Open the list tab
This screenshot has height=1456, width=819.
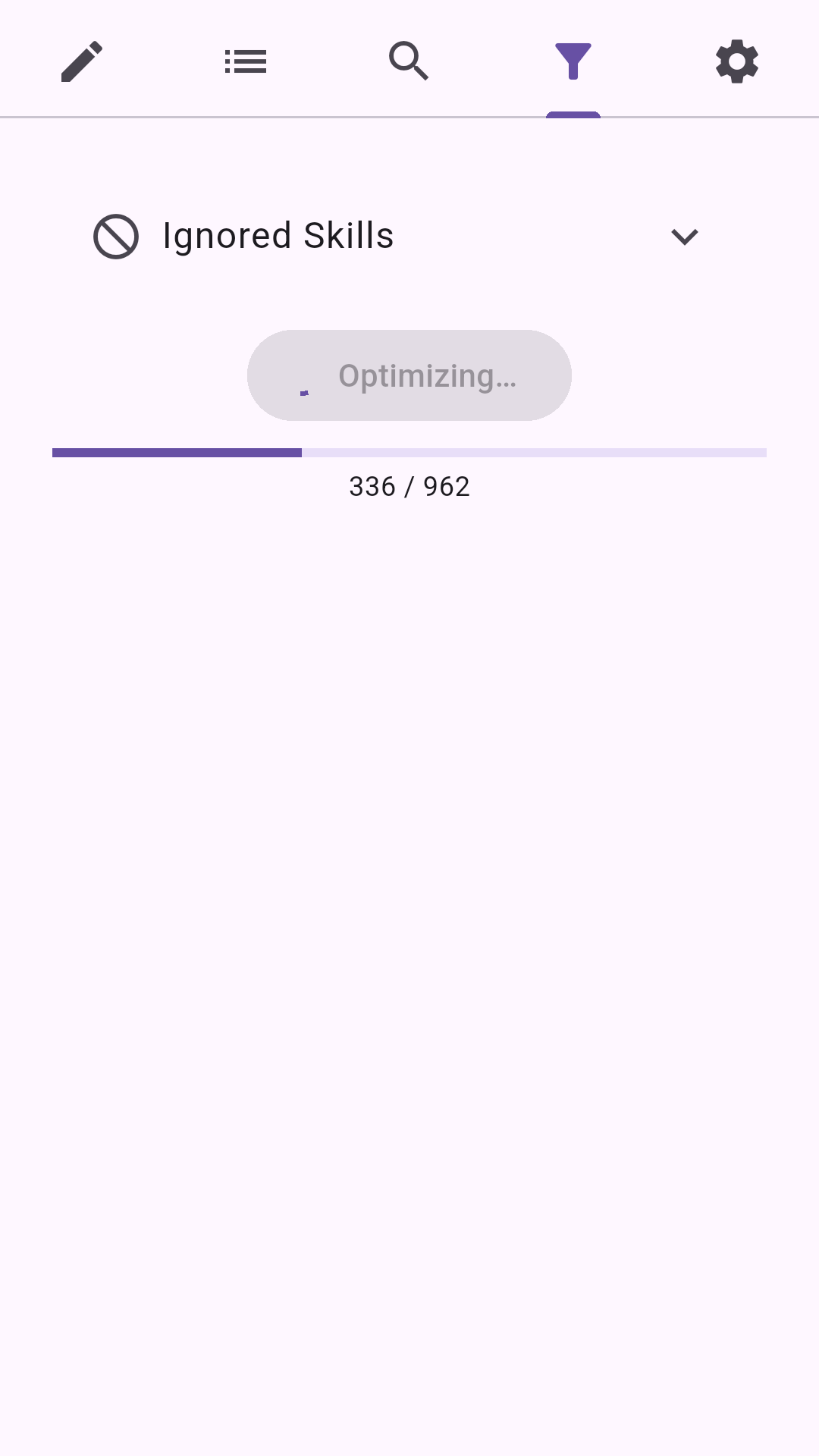click(246, 61)
